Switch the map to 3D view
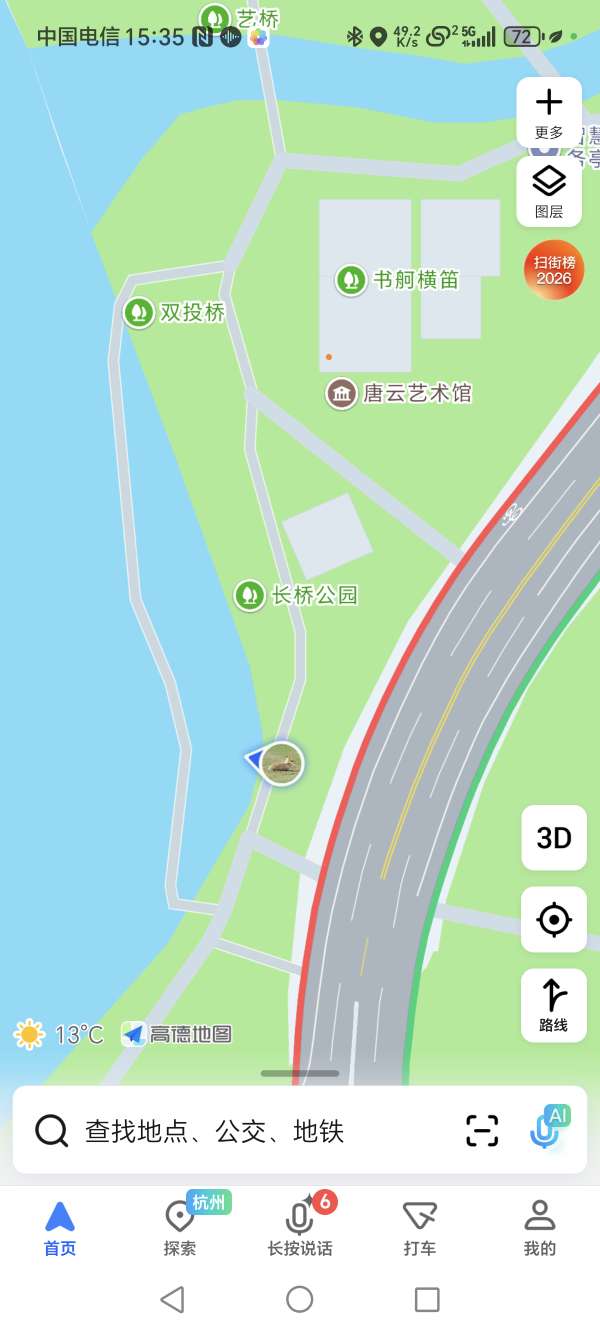600x1332 pixels. pos(554,837)
